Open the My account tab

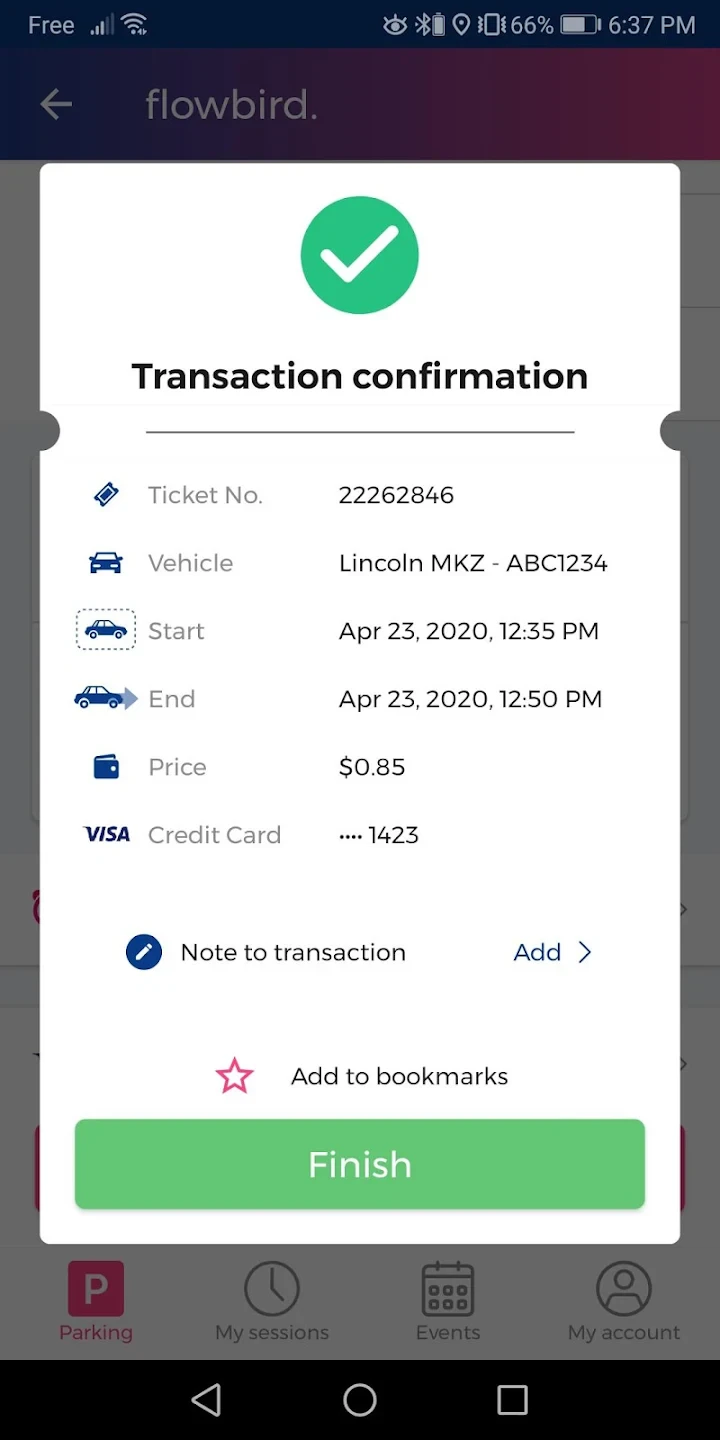pyautogui.click(x=624, y=1302)
